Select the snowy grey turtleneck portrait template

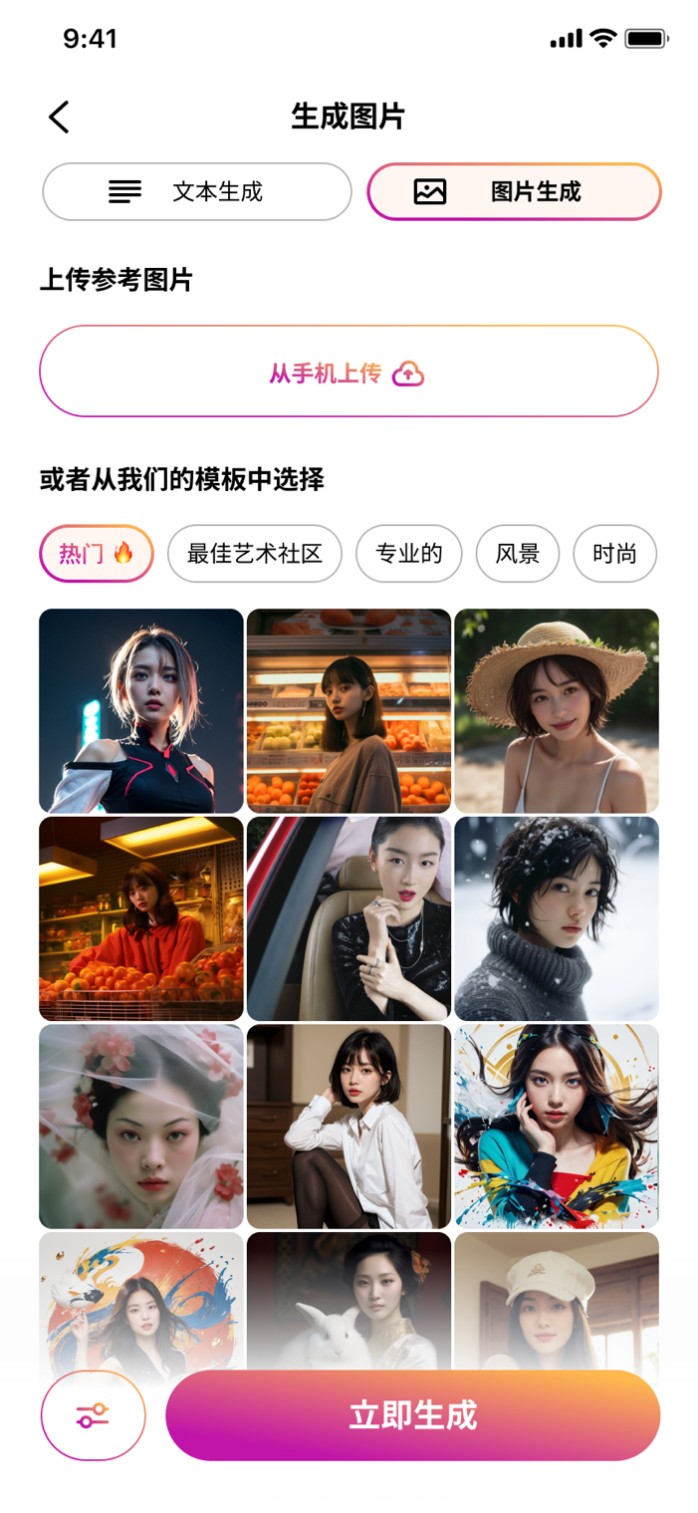(x=556, y=918)
